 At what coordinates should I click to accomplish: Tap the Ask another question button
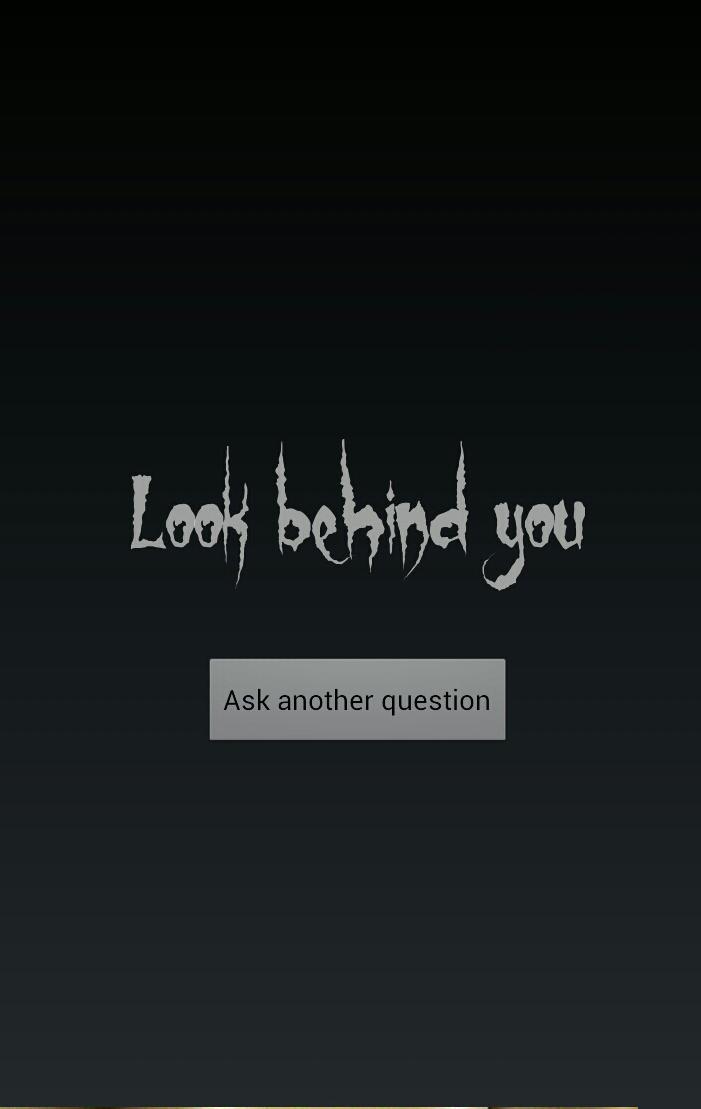tap(357, 700)
